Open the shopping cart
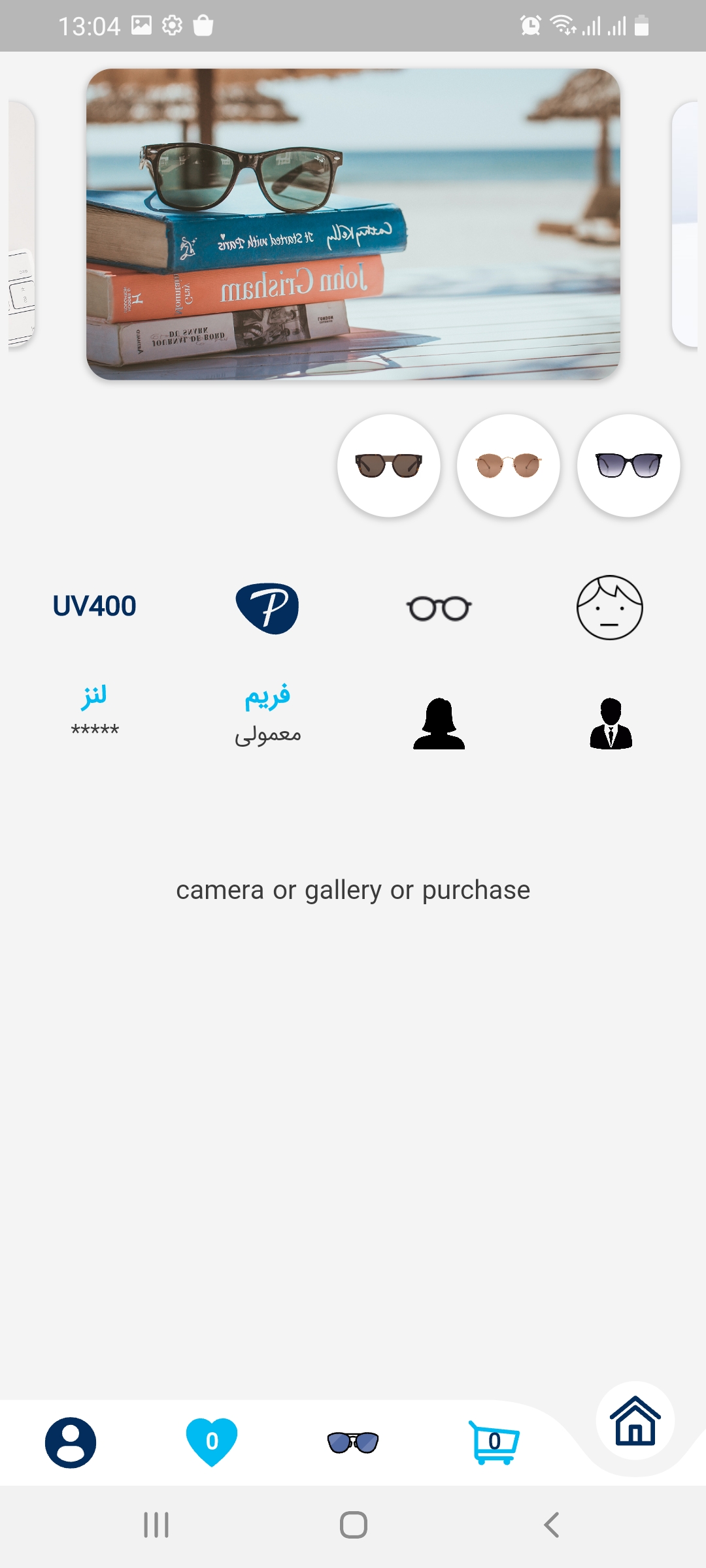This screenshot has height=1568, width=706. [494, 1442]
